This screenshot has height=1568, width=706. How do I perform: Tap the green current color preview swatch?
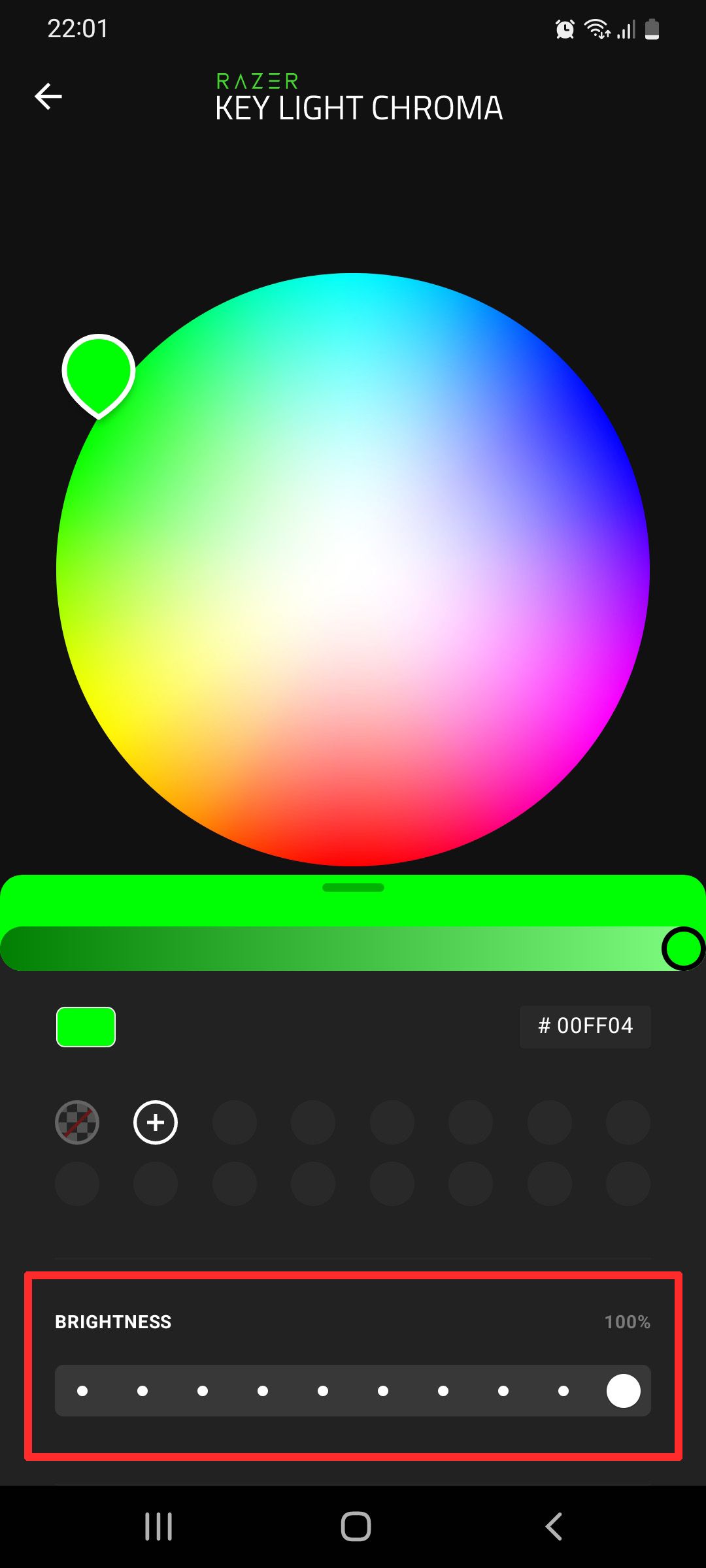pyautogui.click(x=86, y=1027)
